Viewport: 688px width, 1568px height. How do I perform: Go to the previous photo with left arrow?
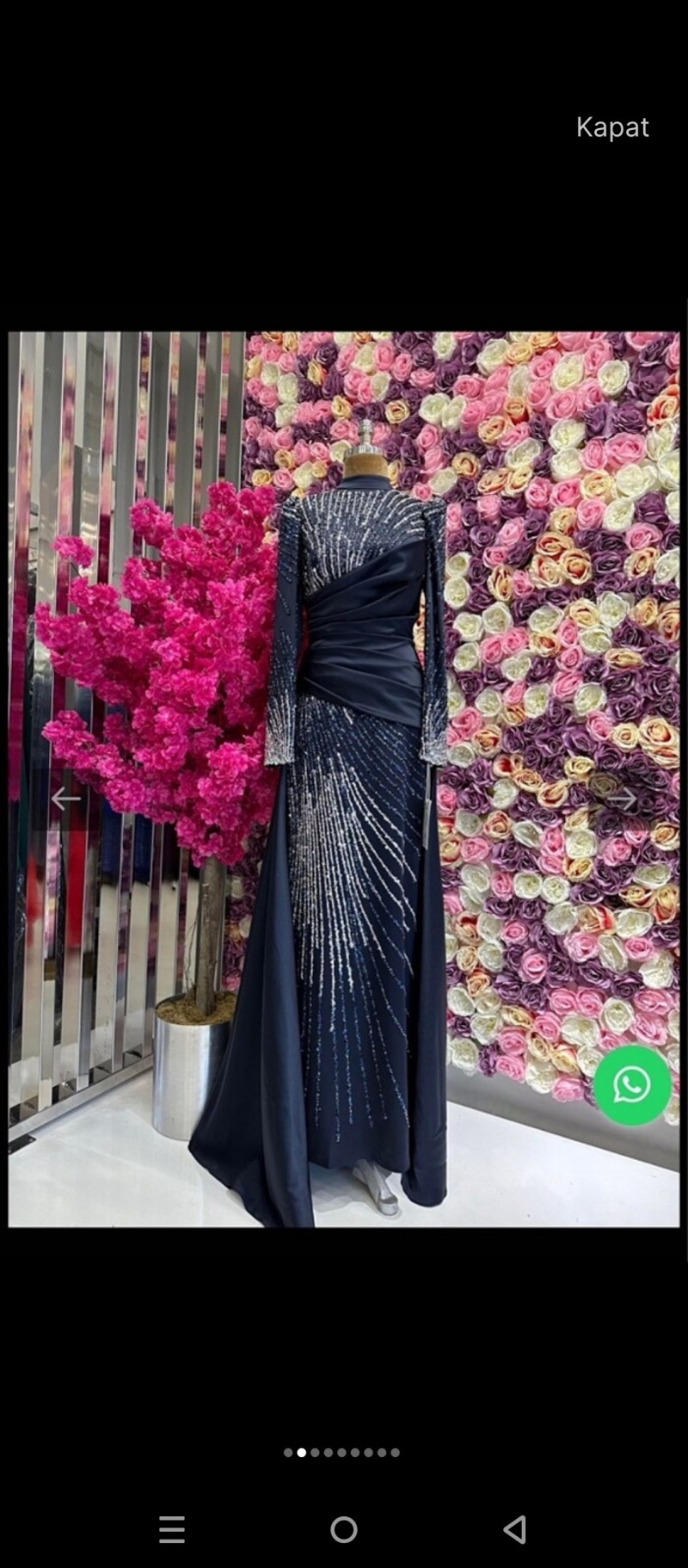(65, 799)
